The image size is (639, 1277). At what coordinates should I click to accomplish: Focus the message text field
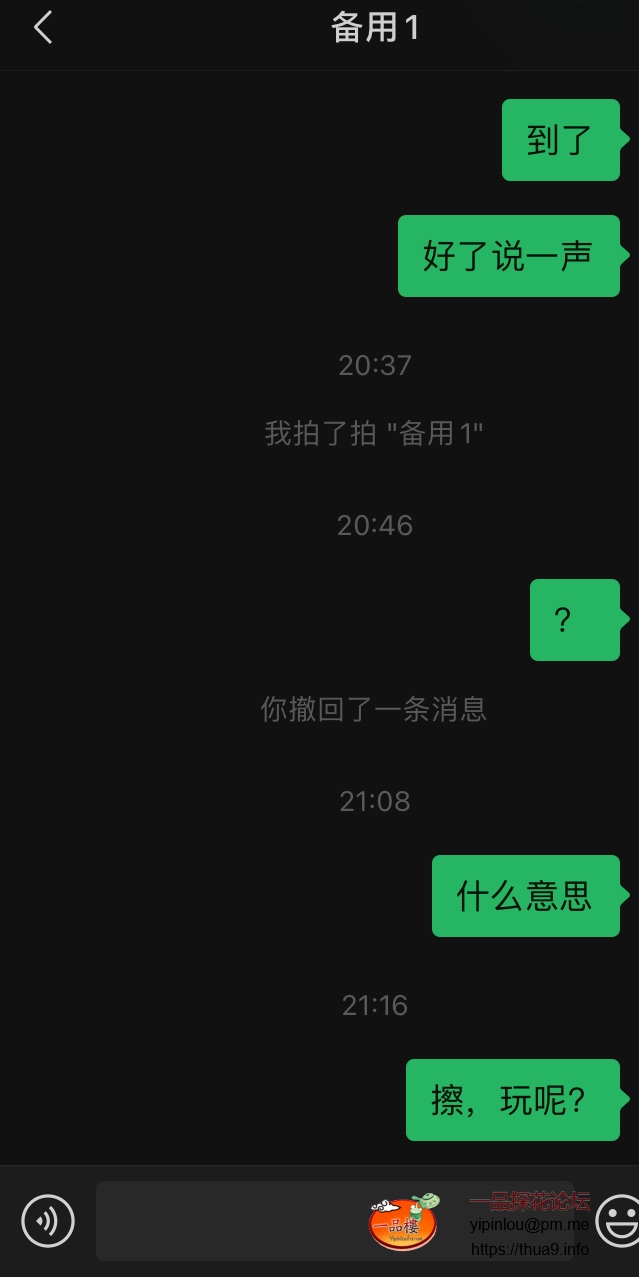pyautogui.click(x=230, y=1221)
